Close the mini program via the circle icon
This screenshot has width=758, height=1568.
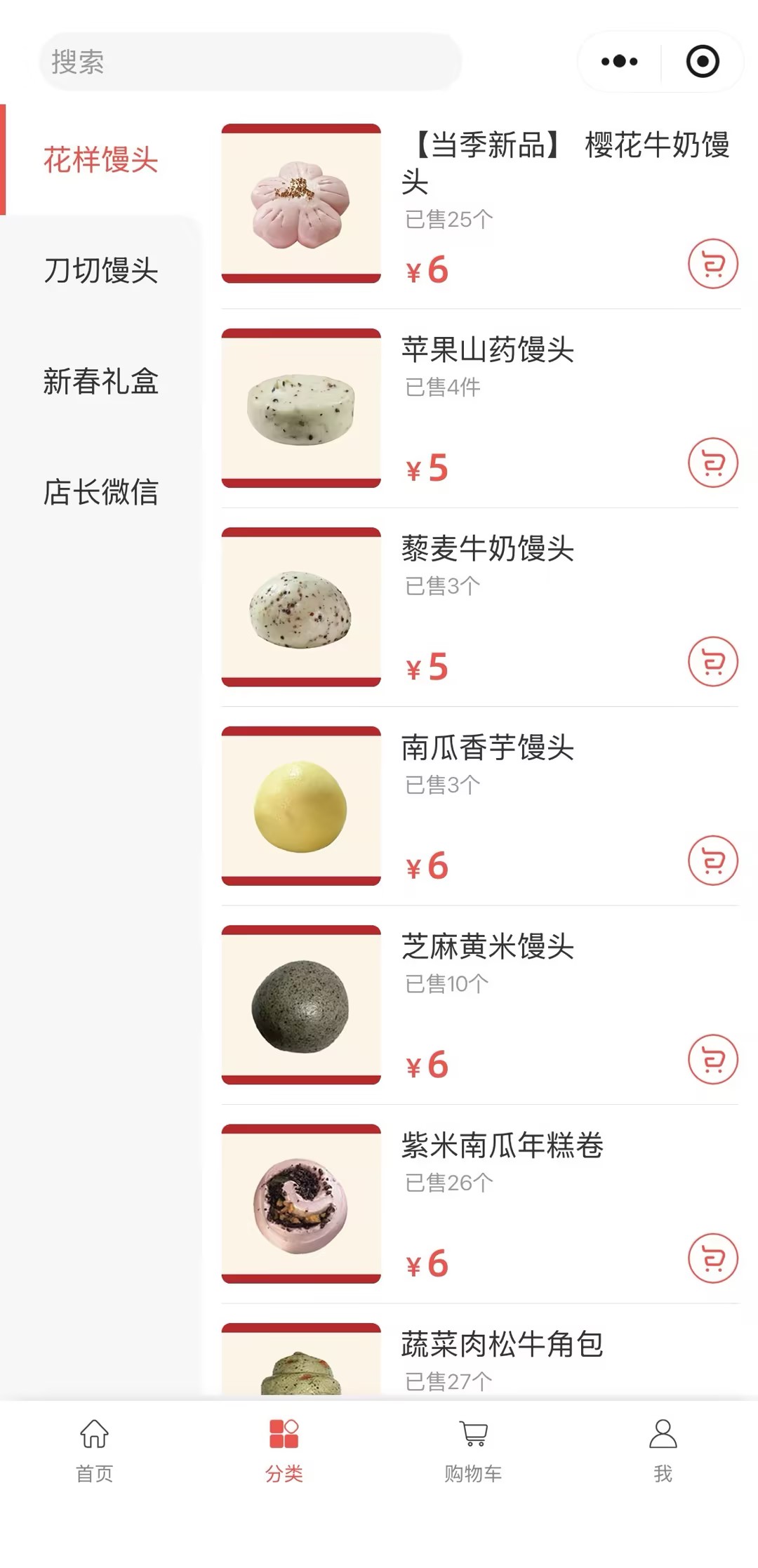point(703,62)
